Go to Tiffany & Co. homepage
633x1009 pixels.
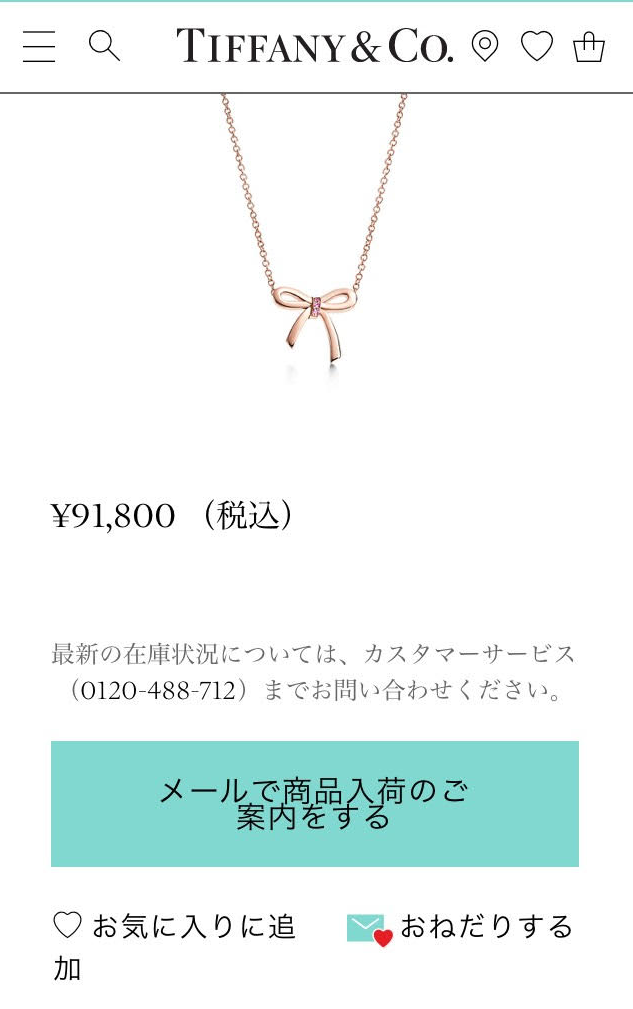click(x=314, y=46)
